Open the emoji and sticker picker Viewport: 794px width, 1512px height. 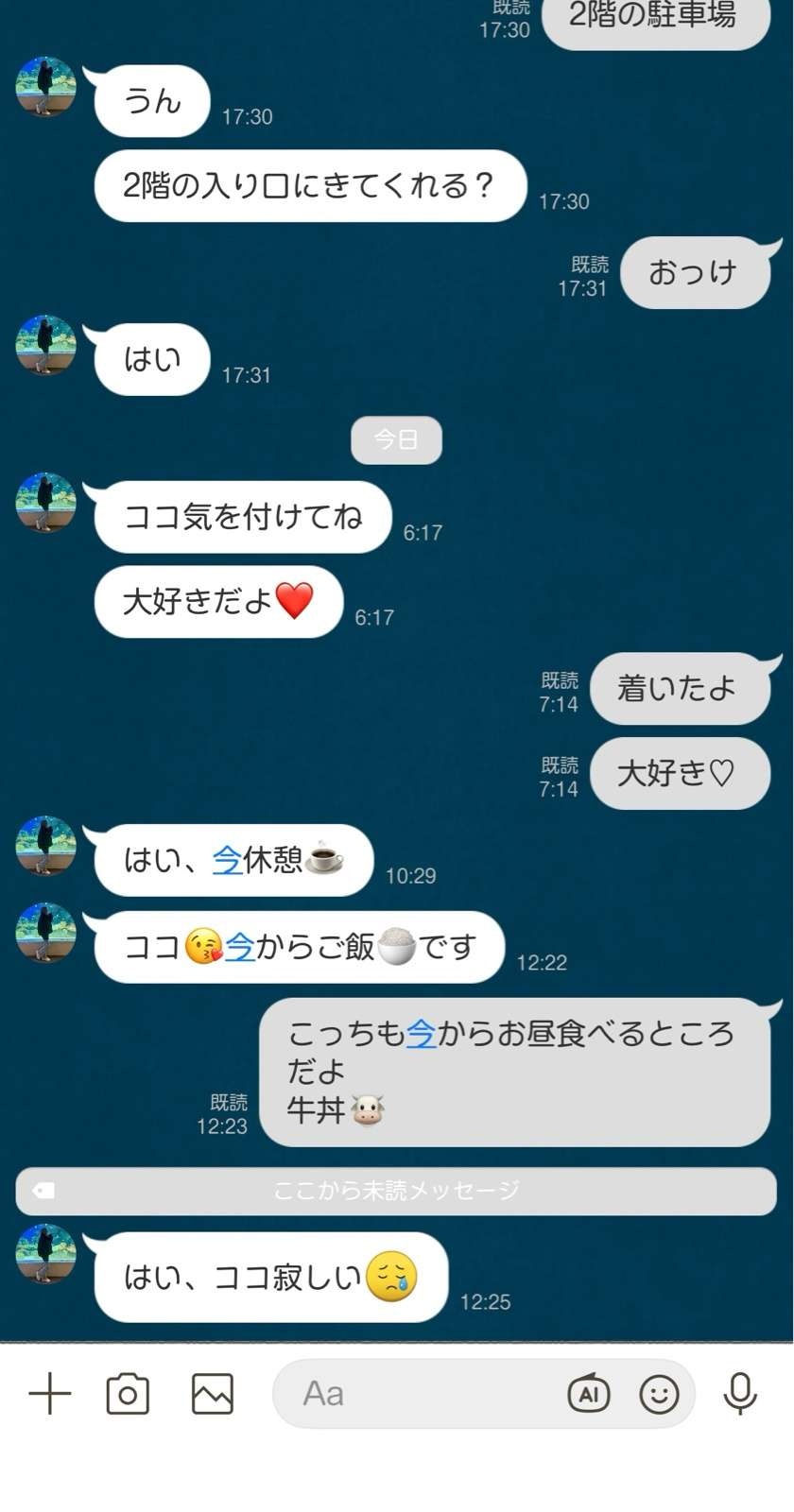659,1394
